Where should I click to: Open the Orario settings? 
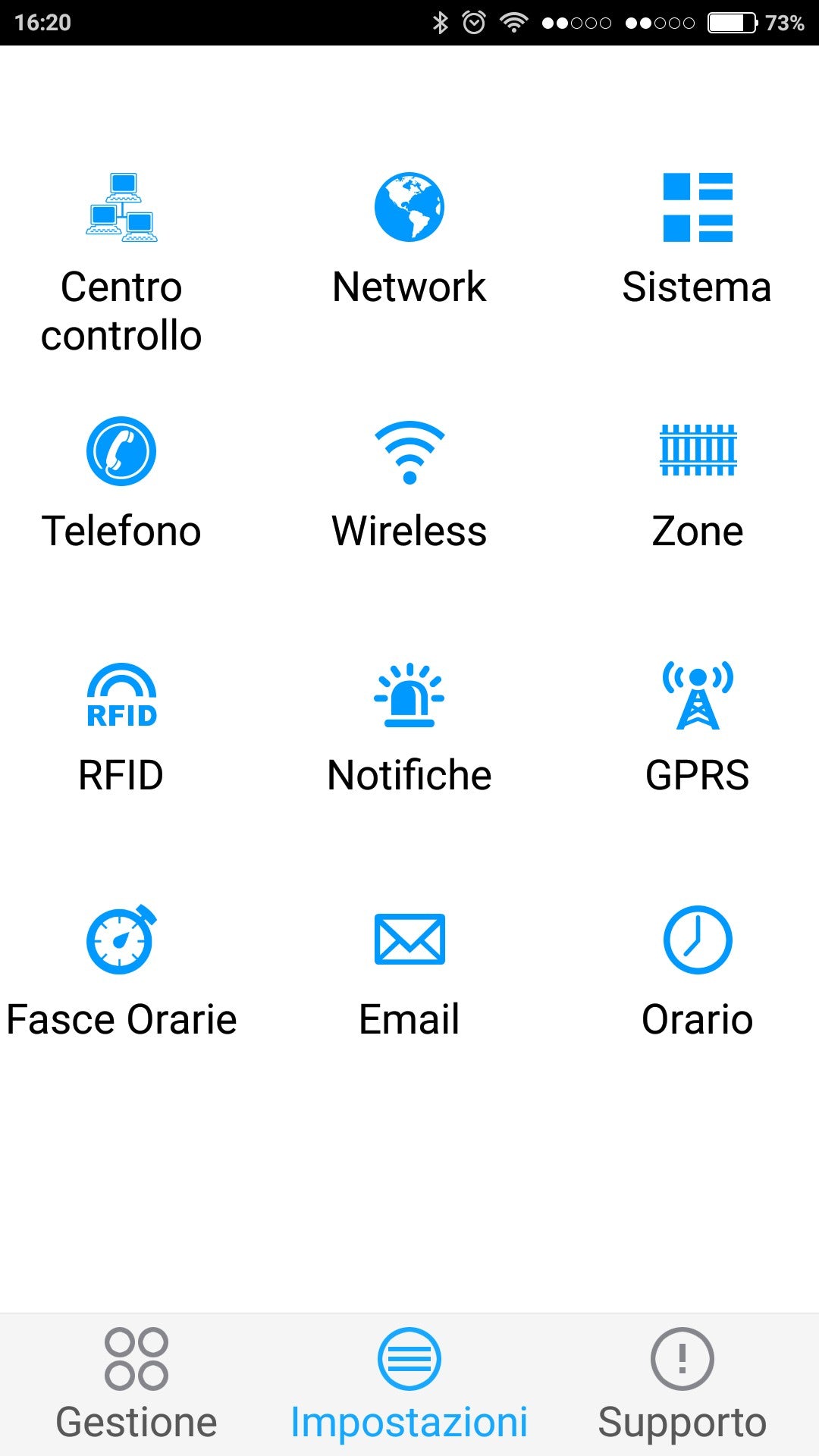(696, 967)
